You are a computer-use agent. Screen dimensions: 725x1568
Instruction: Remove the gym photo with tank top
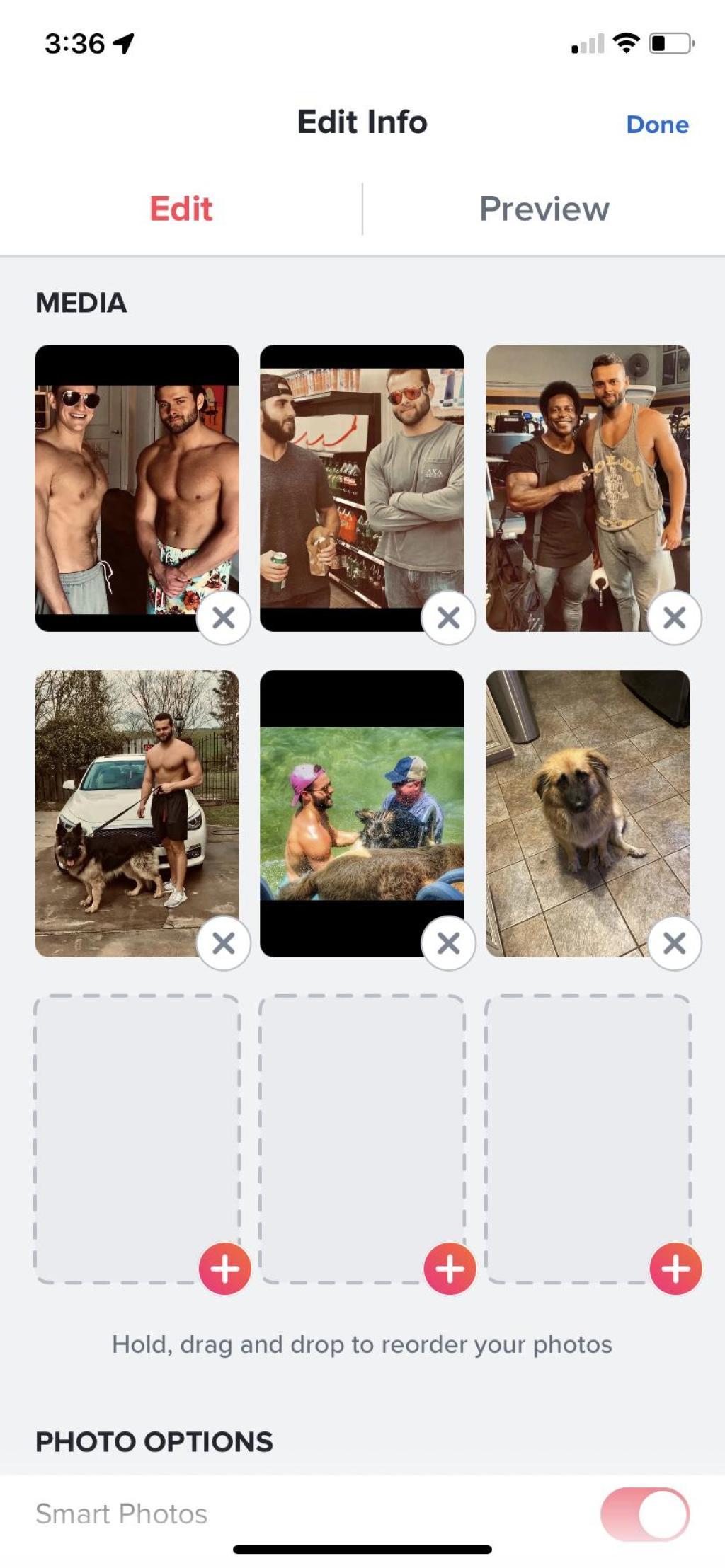pos(675,618)
